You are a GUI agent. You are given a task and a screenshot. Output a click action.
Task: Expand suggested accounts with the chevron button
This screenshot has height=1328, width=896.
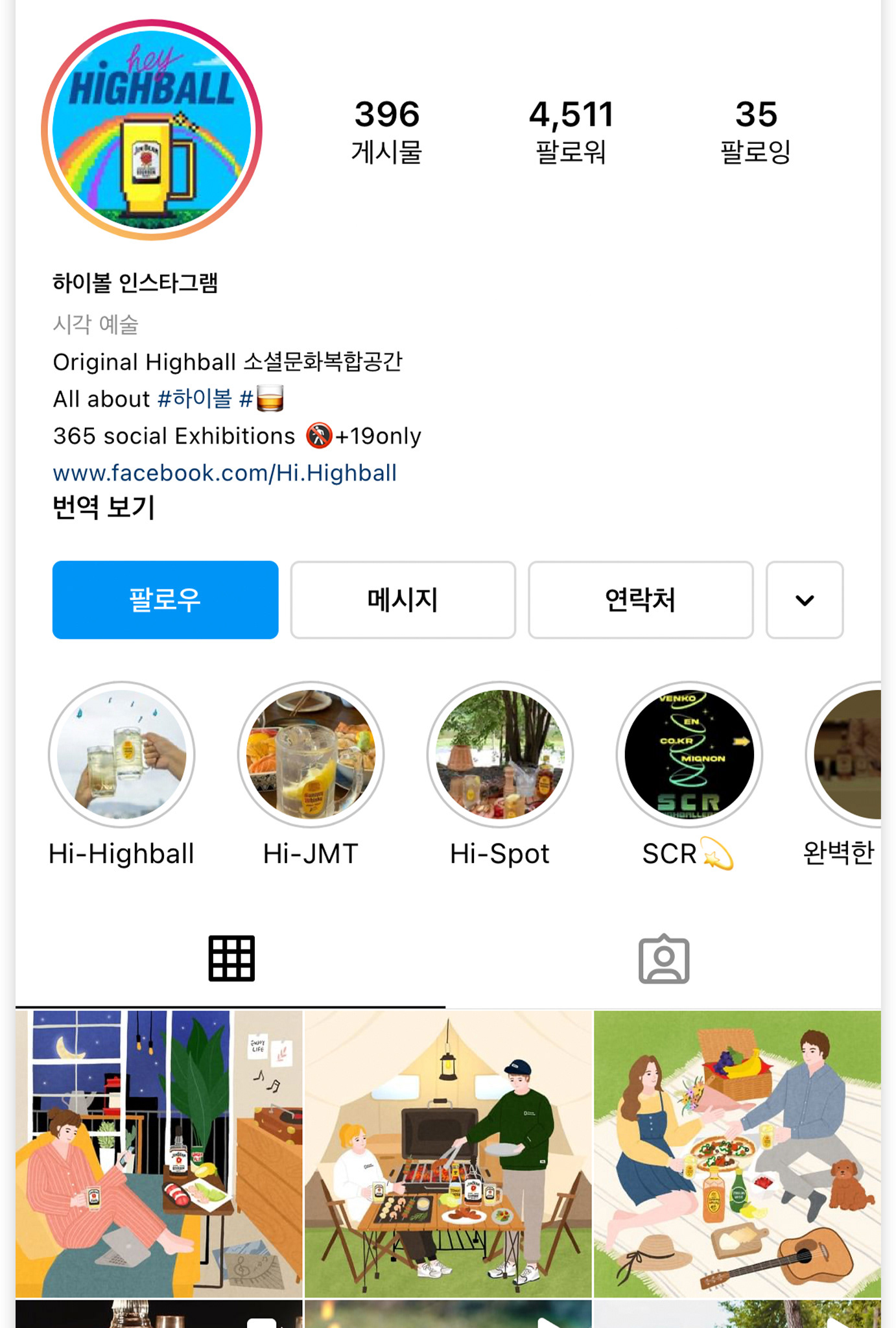(x=805, y=600)
